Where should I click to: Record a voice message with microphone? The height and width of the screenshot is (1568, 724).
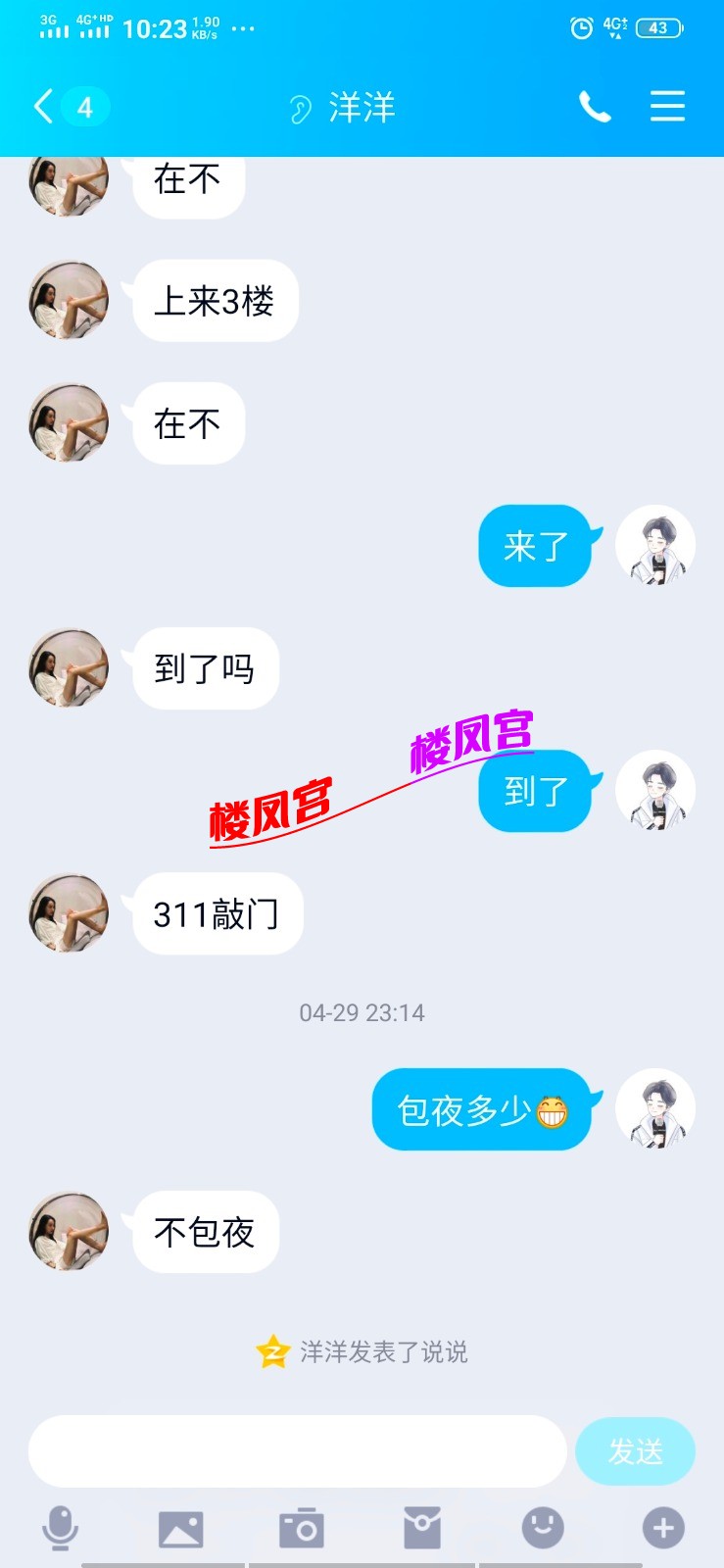pos(60,1528)
